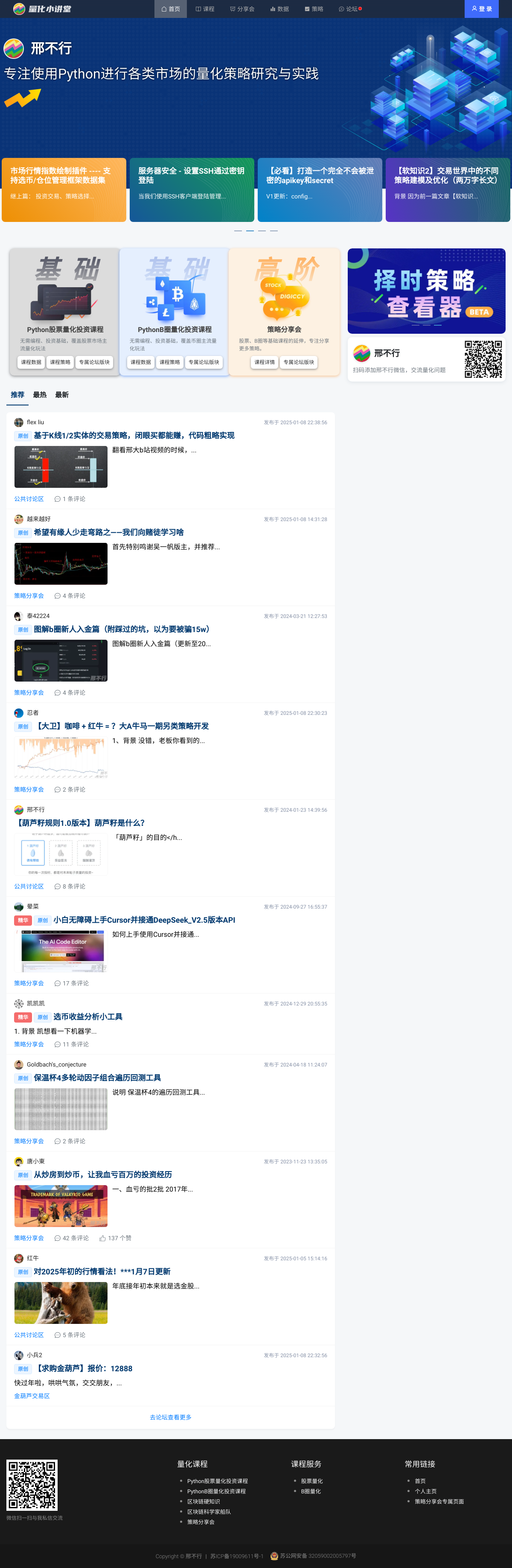Open footer link 个人主页
The width and height of the screenshot is (512, 1568).
(x=425, y=1491)
